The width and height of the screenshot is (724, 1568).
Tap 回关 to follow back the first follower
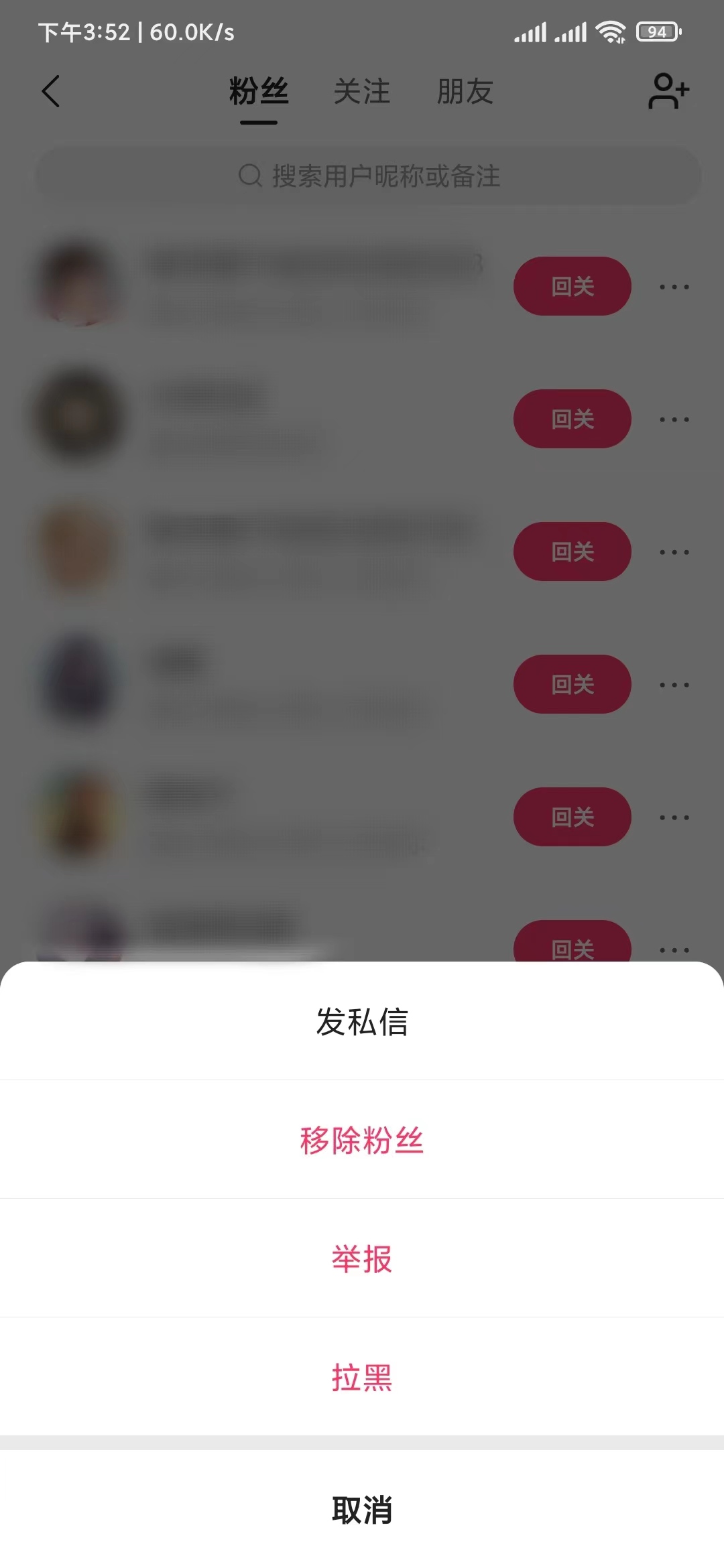571,286
